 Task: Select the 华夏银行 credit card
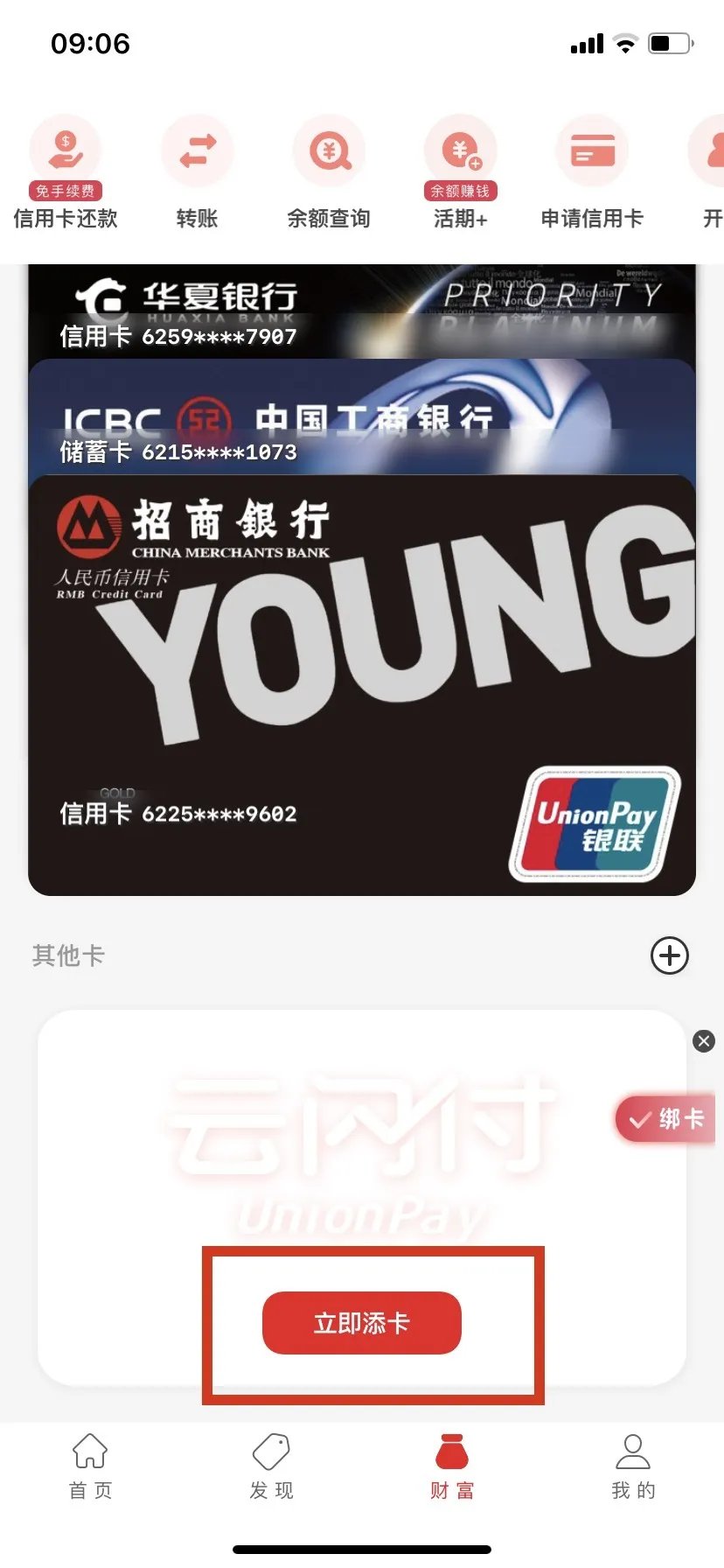click(x=362, y=311)
